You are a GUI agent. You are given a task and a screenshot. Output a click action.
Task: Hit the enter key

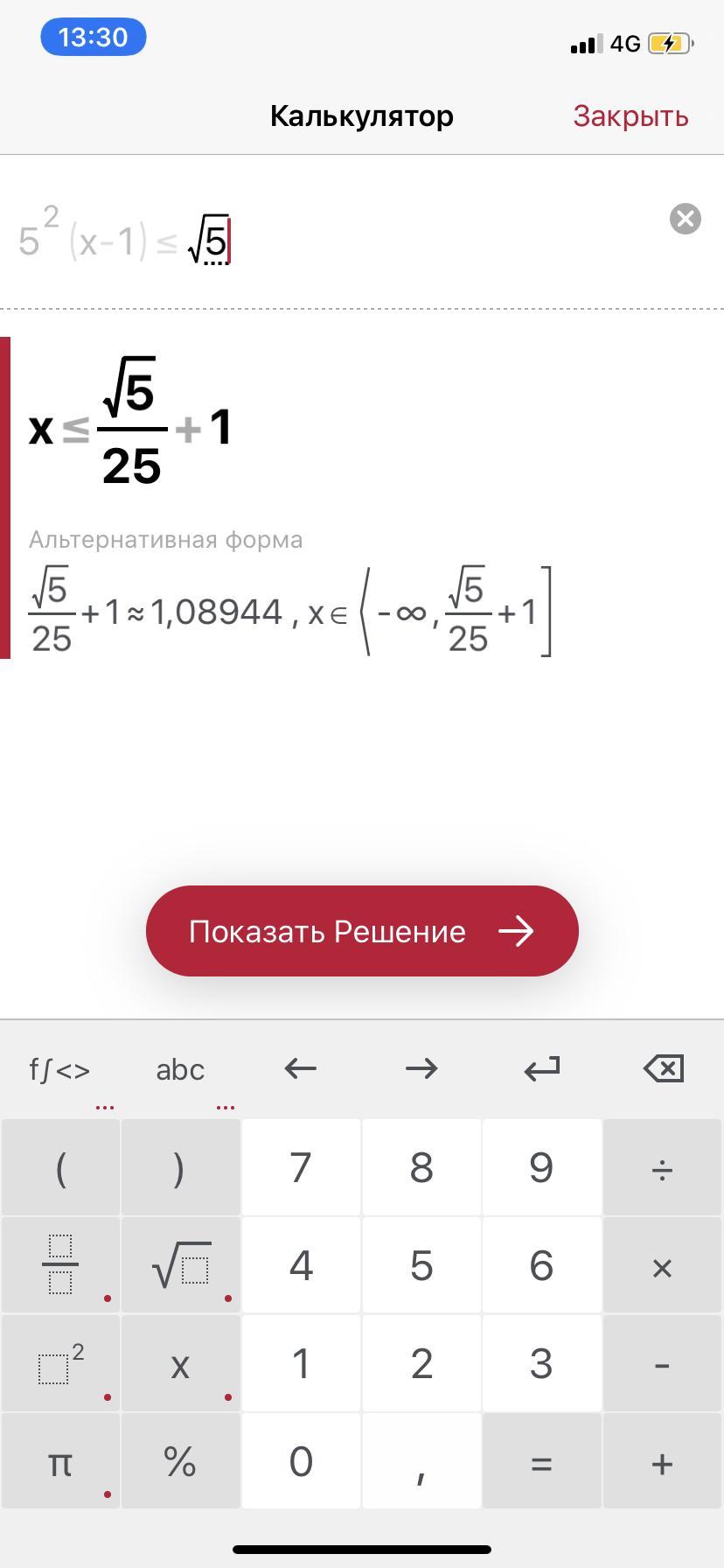[x=541, y=1068]
